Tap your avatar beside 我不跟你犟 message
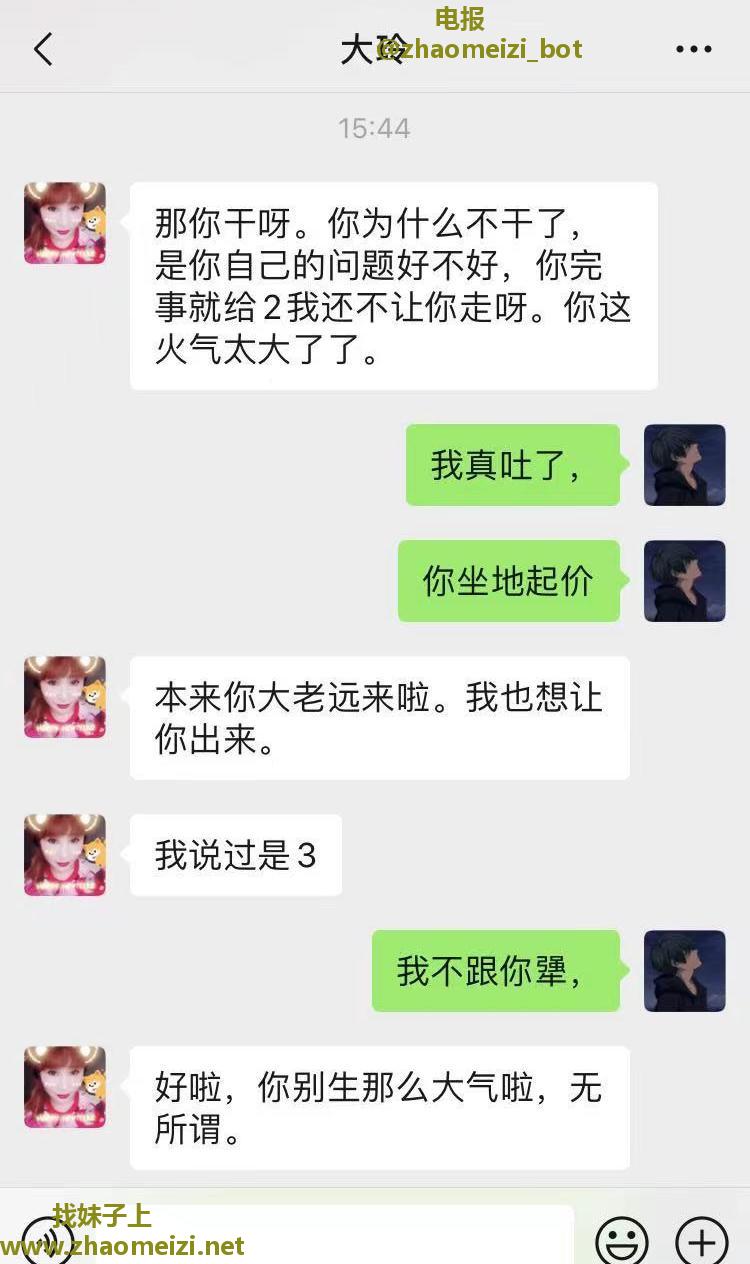The width and height of the screenshot is (750, 1264). point(684,971)
